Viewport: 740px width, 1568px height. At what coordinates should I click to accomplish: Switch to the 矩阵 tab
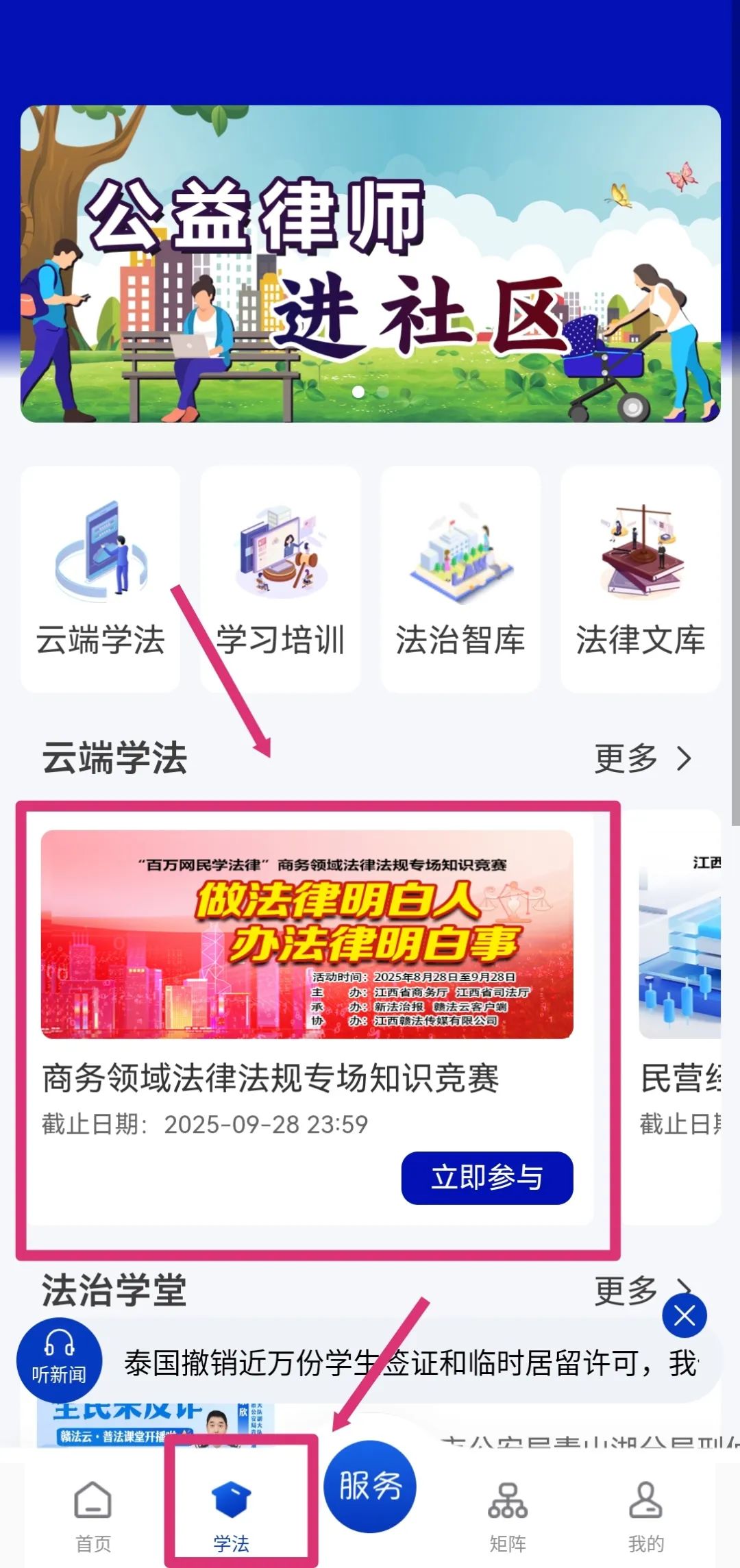click(x=508, y=1516)
